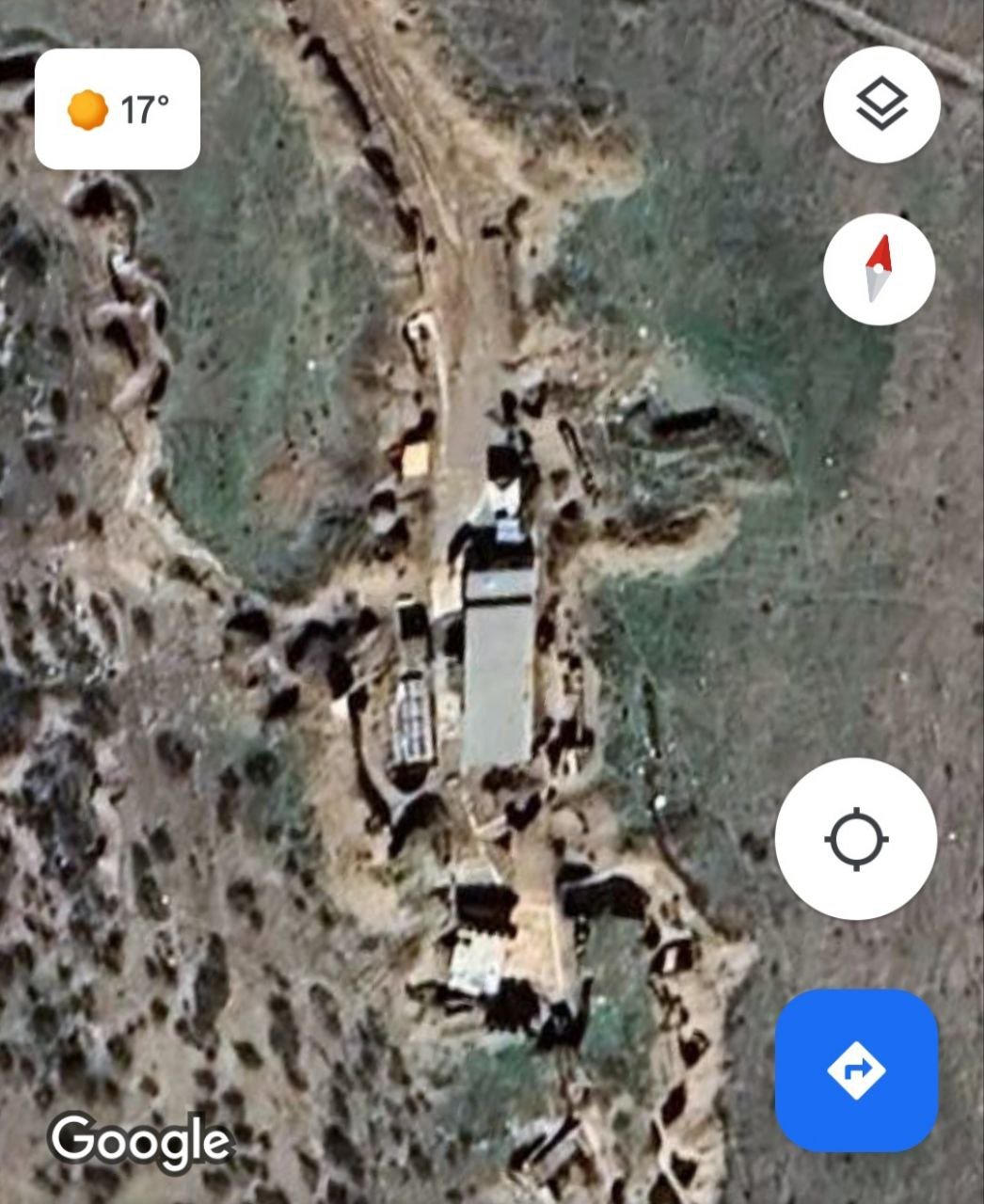984x1204 pixels.
Task: Open the 17° weather widget
Action: point(118,109)
